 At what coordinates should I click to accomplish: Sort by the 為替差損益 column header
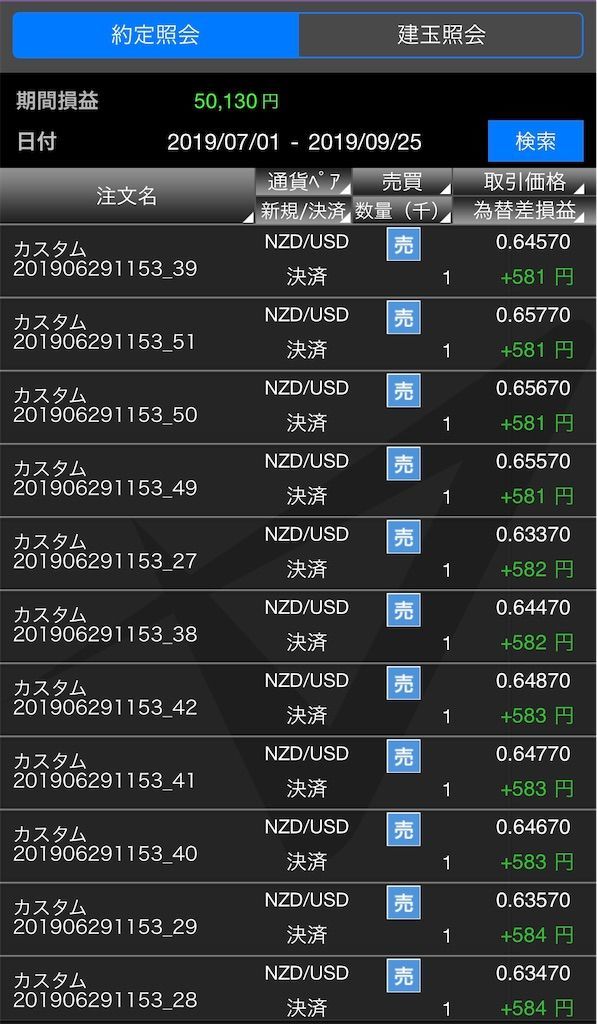(524, 210)
